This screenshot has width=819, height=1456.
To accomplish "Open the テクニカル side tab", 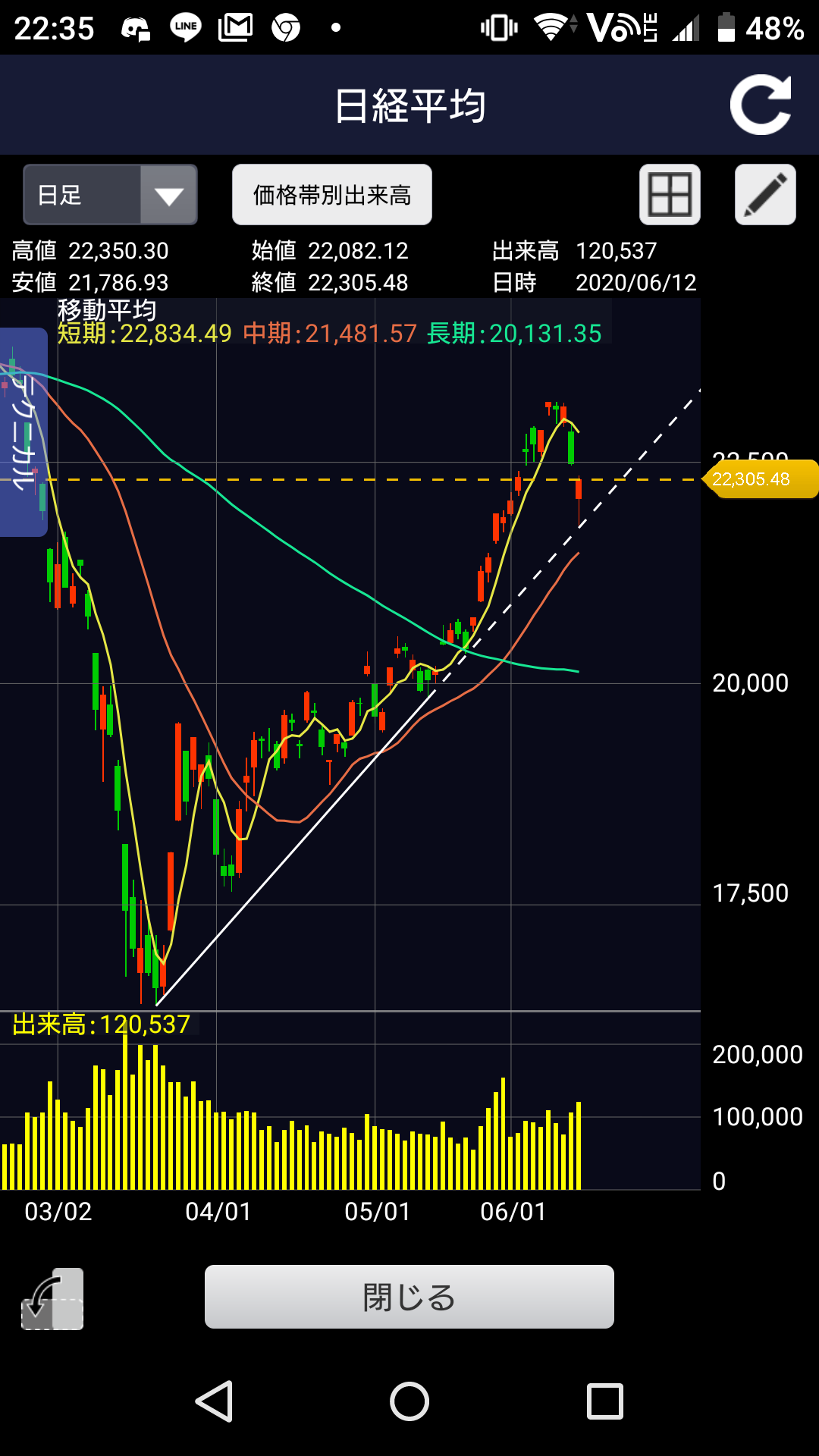I will (23, 432).
